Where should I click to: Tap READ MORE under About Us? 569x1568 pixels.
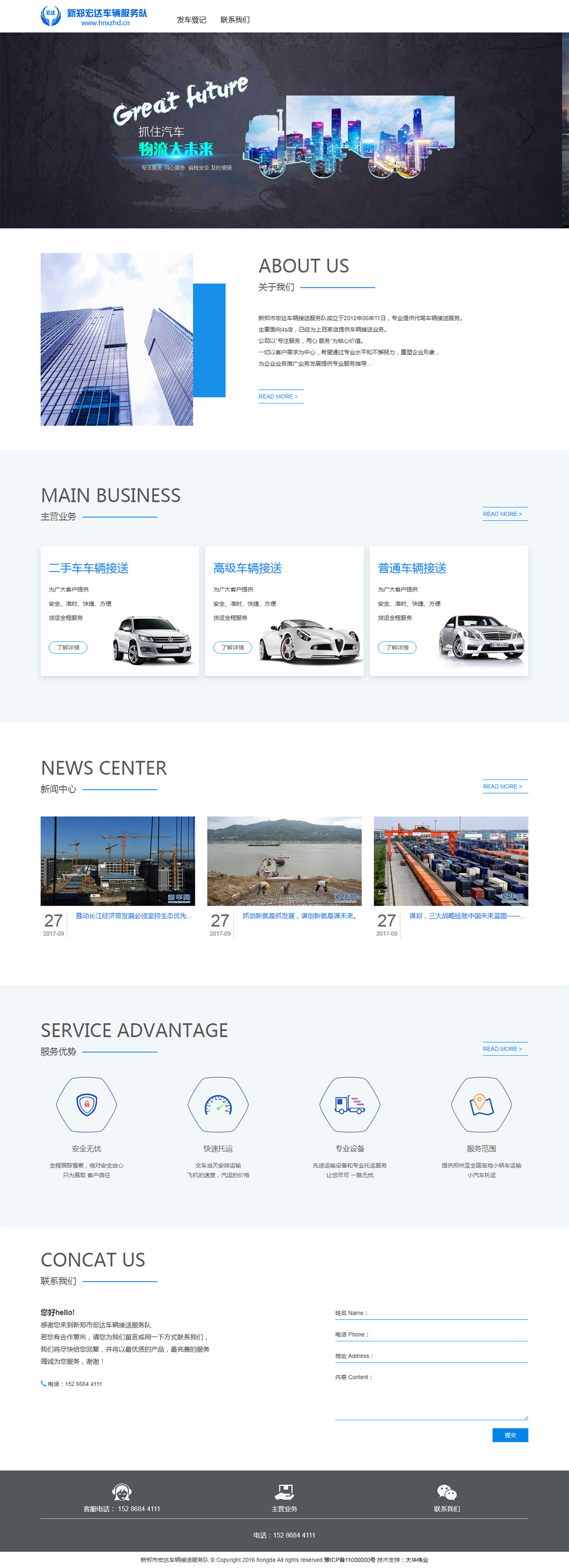[278, 396]
